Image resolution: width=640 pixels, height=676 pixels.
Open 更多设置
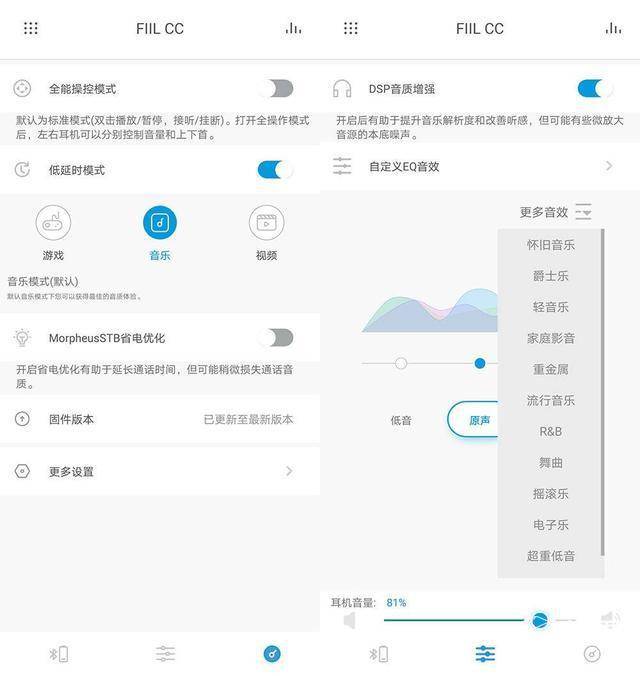[x=160, y=471]
